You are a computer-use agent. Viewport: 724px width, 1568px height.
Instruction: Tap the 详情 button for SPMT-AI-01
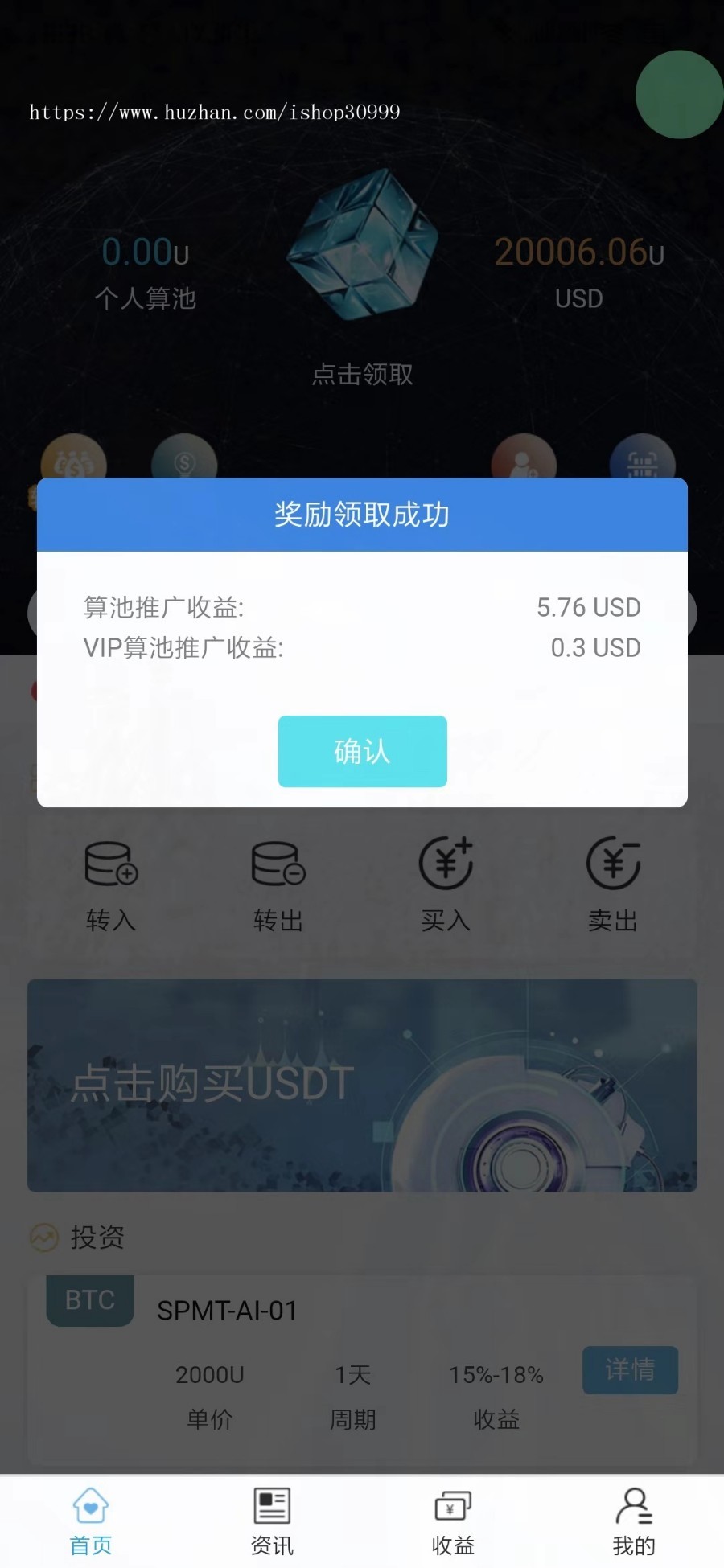pyautogui.click(x=631, y=1371)
